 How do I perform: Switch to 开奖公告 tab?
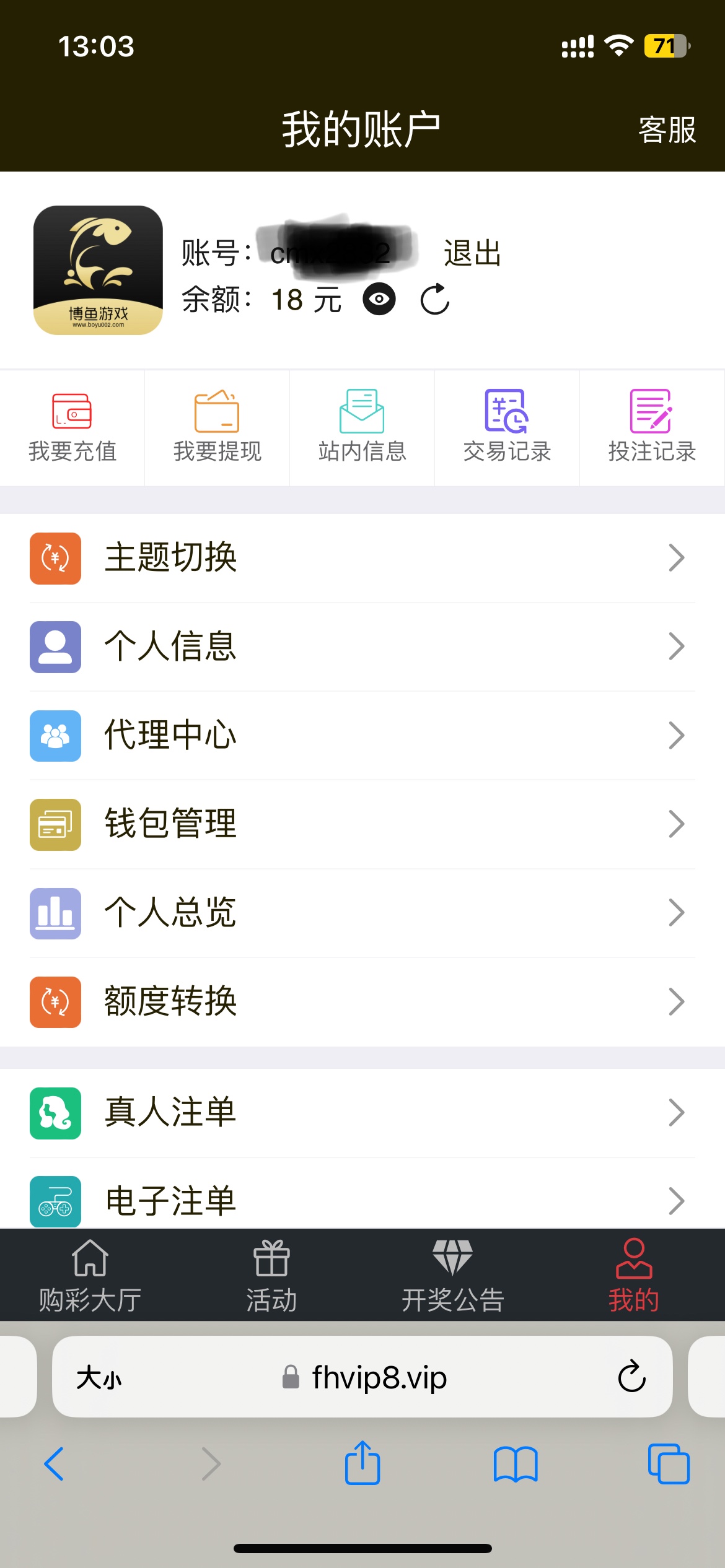click(453, 1276)
